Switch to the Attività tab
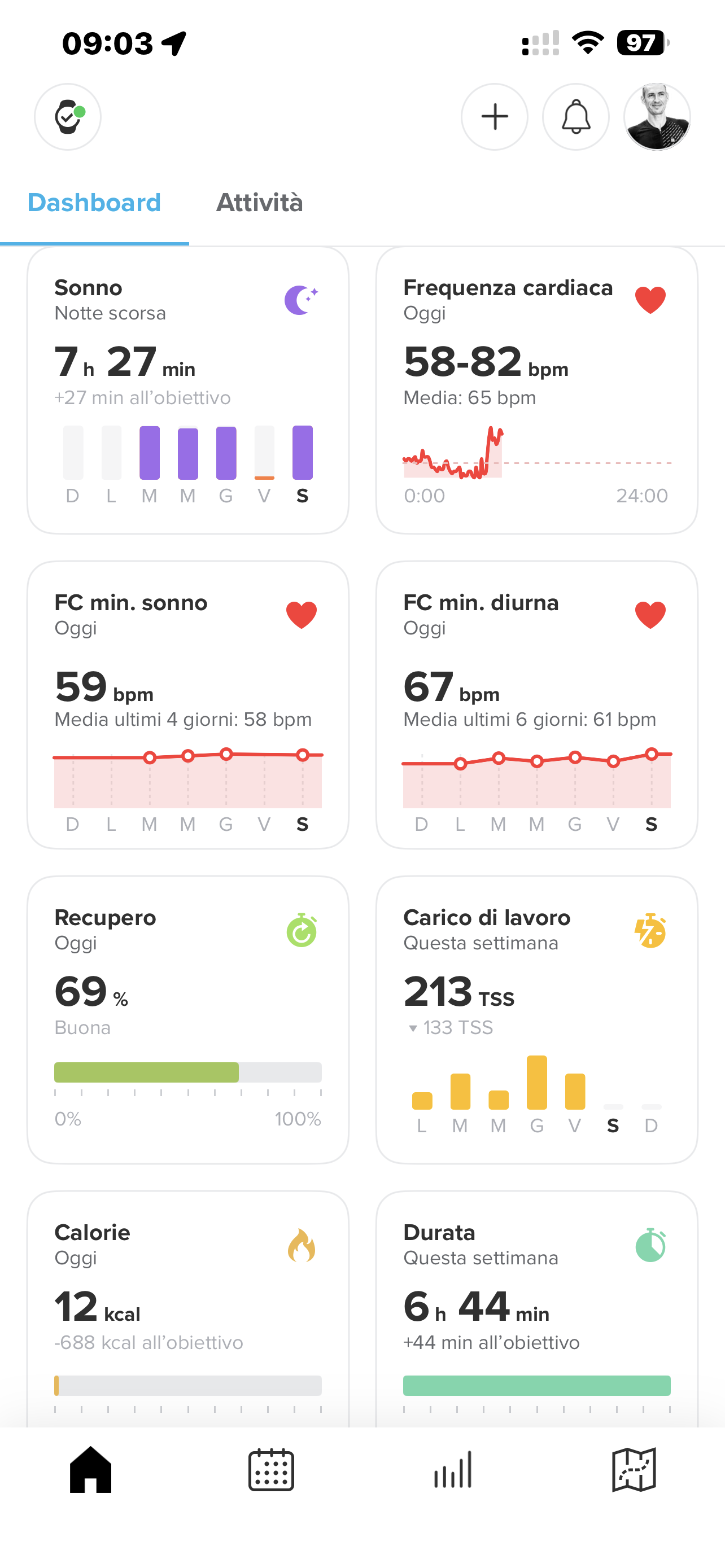The height and width of the screenshot is (1568, 725). [x=259, y=202]
